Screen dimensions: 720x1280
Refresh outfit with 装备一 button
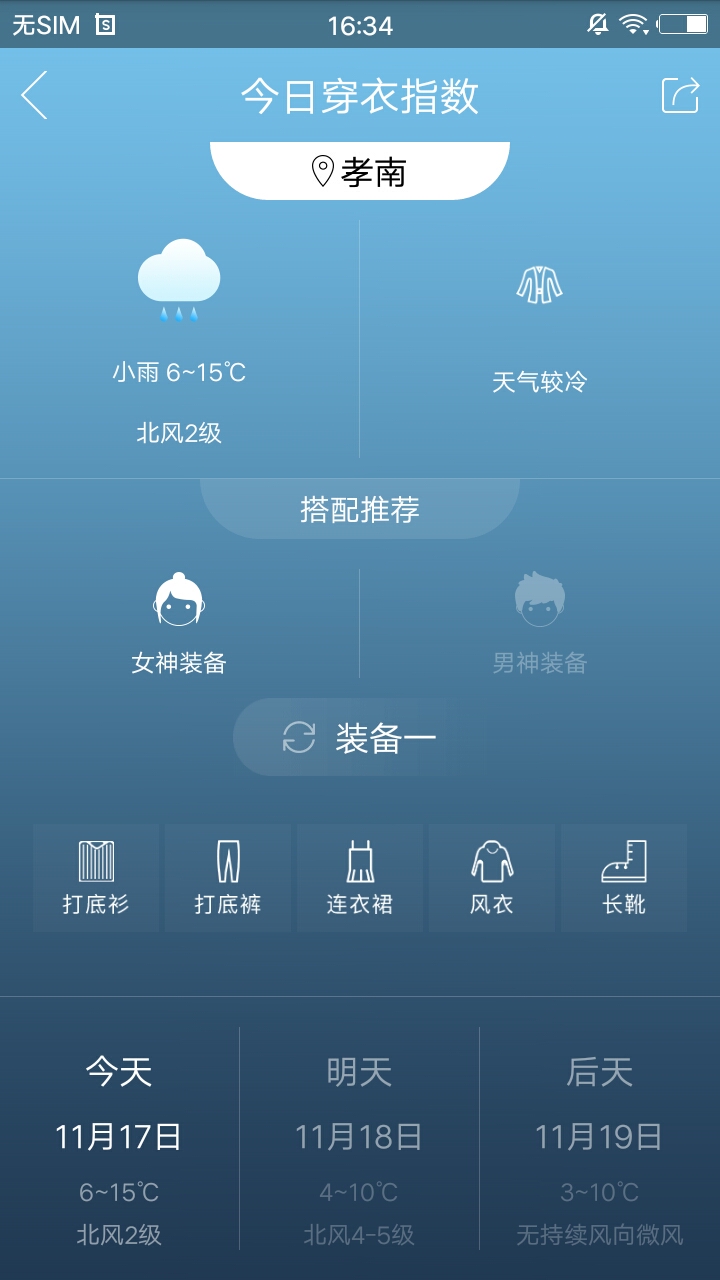(360, 738)
